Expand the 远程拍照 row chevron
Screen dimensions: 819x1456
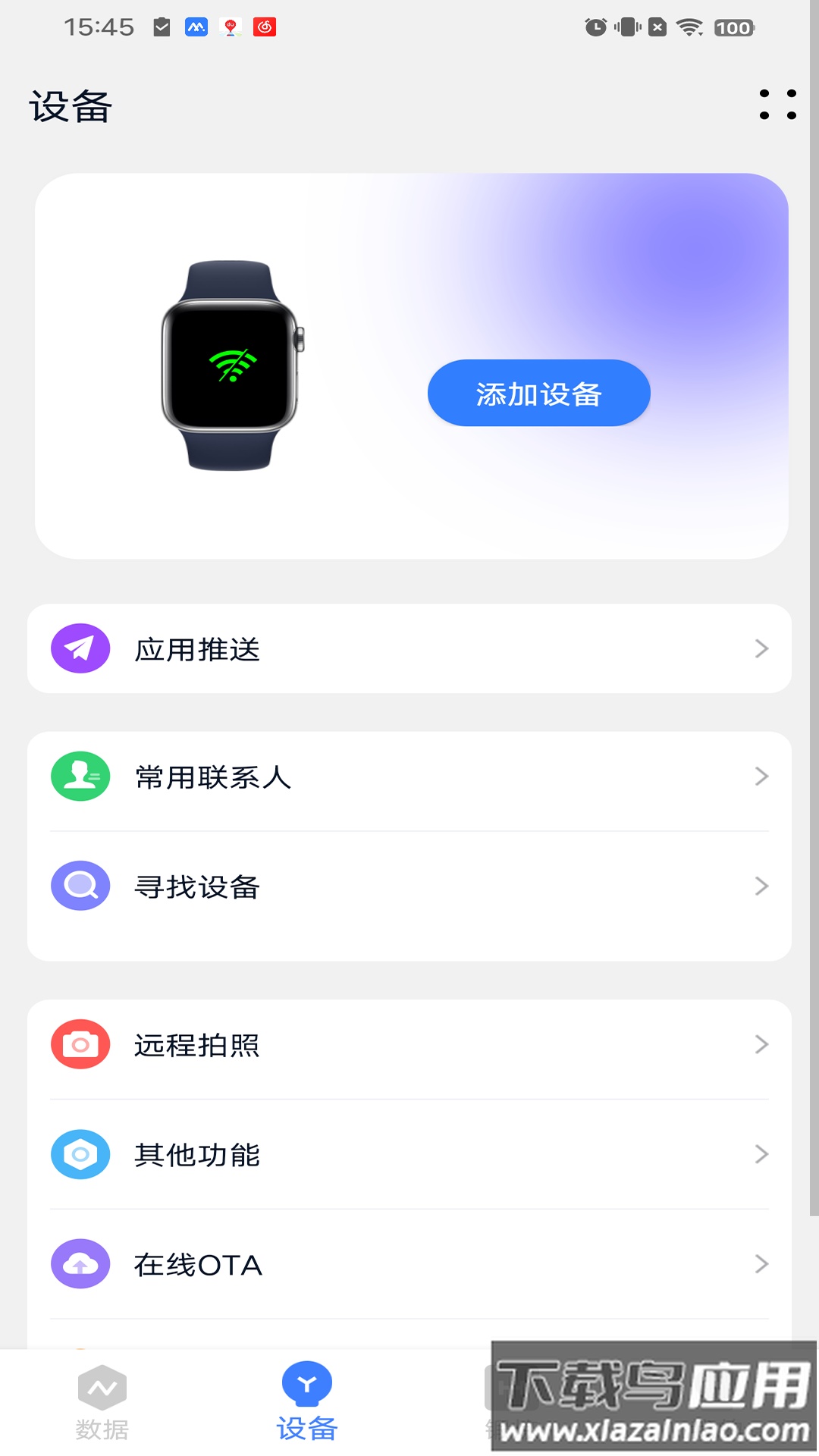[x=762, y=1044]
